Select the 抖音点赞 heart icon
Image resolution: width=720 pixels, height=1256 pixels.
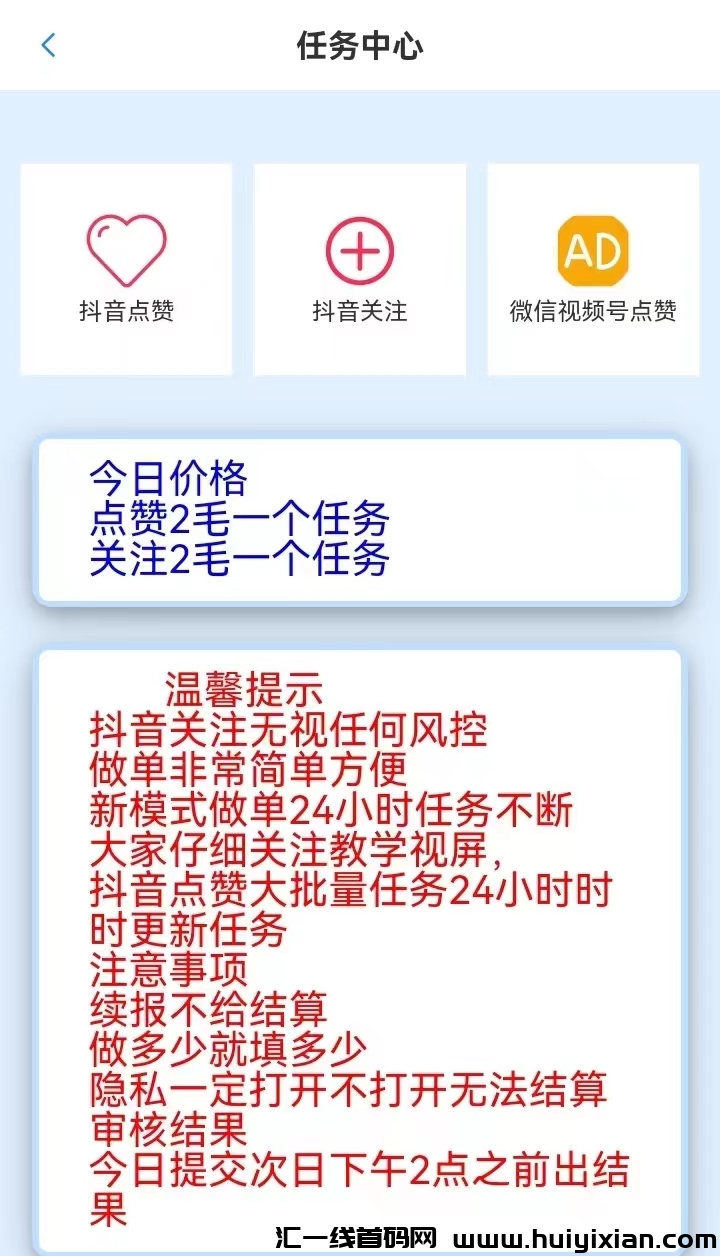coord(126,248)
